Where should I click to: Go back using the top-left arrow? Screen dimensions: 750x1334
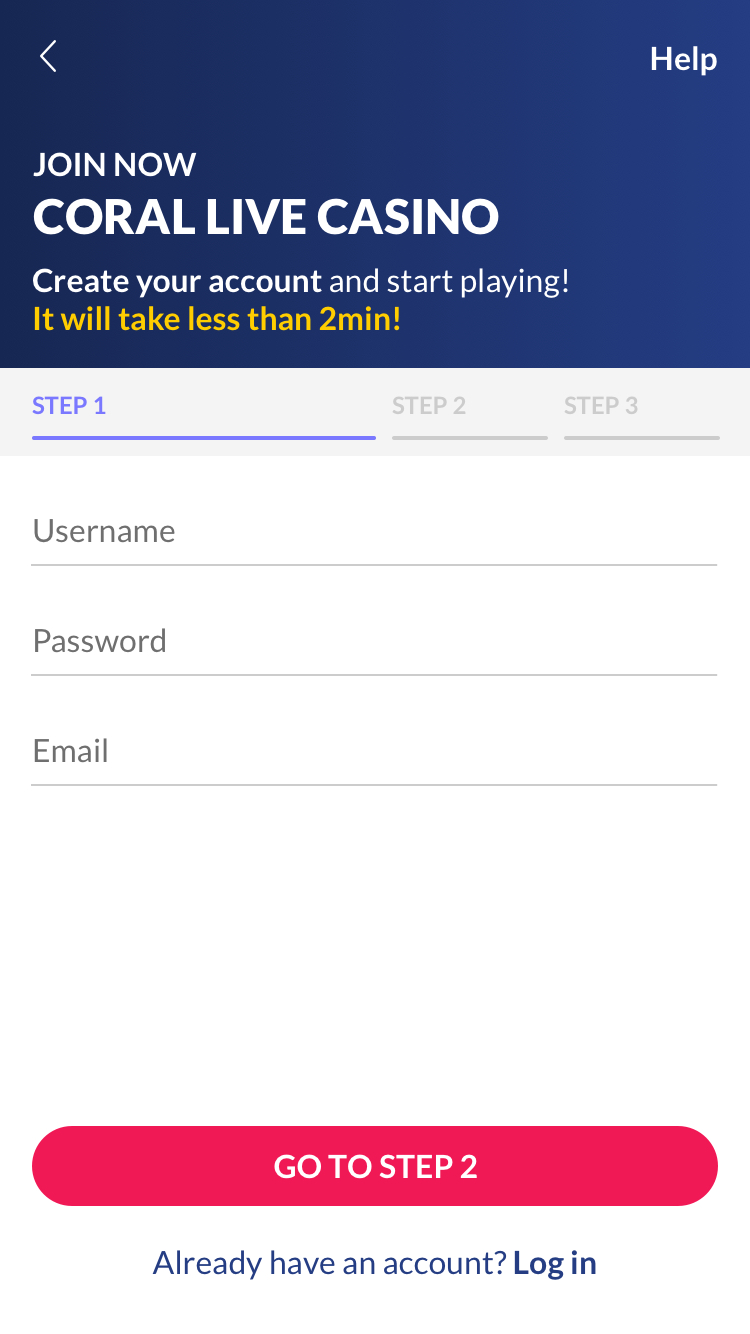coord(48,57)
